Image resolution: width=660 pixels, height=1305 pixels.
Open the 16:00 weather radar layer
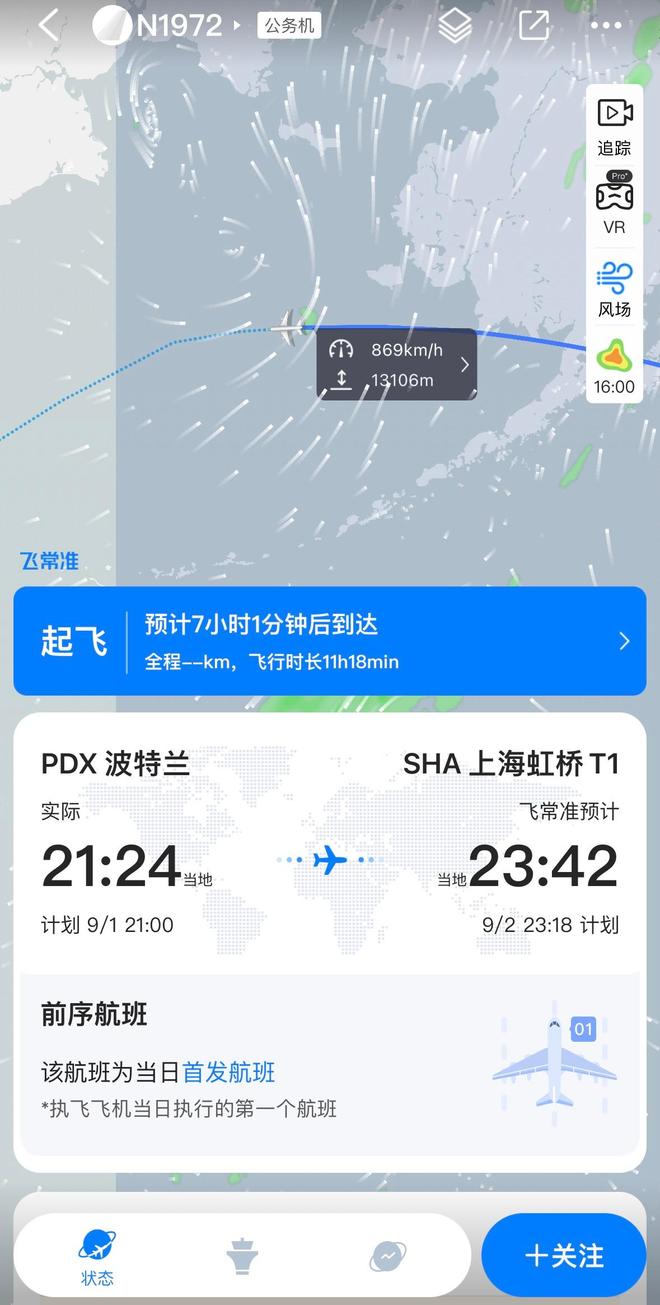pos(614,367)
